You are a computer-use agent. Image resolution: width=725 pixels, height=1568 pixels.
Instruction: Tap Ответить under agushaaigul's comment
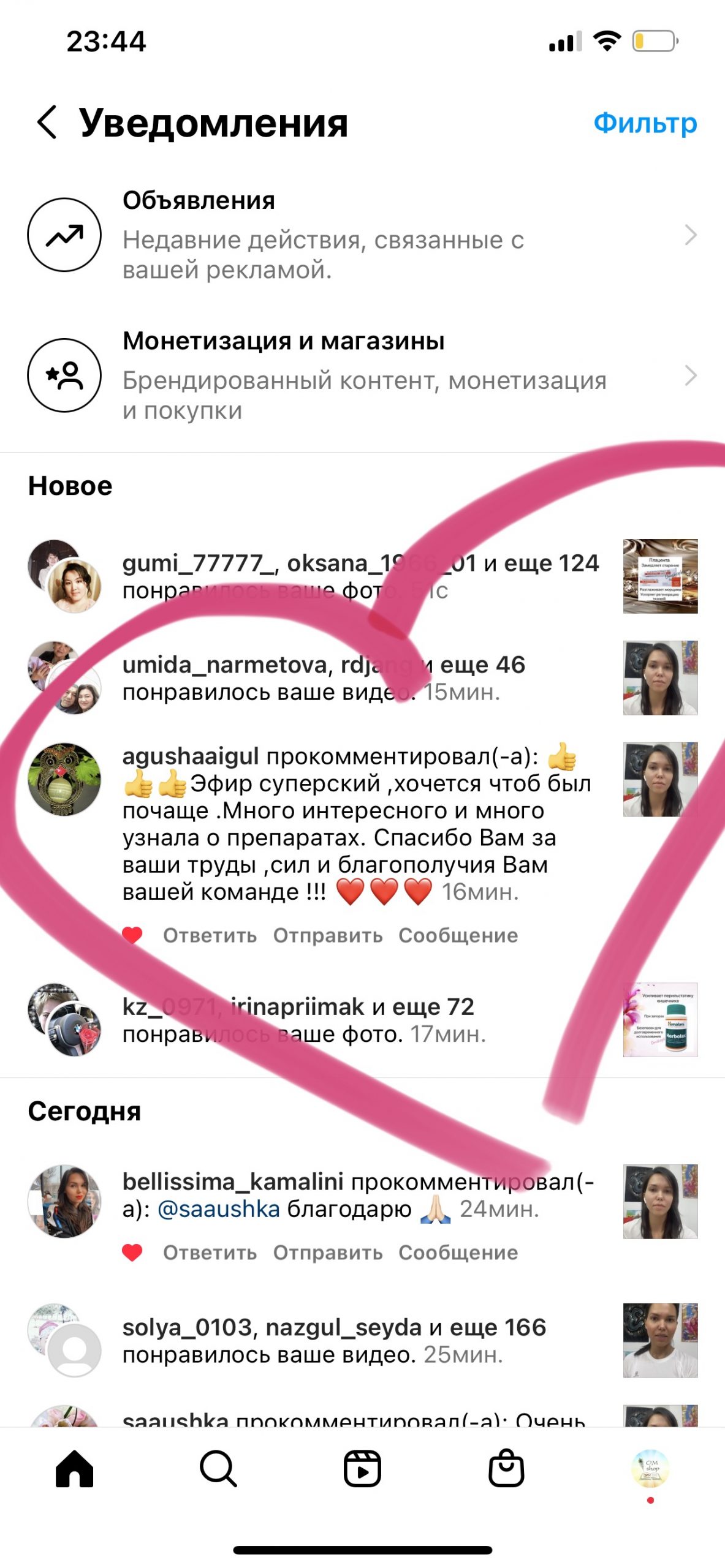coord(210,935)
